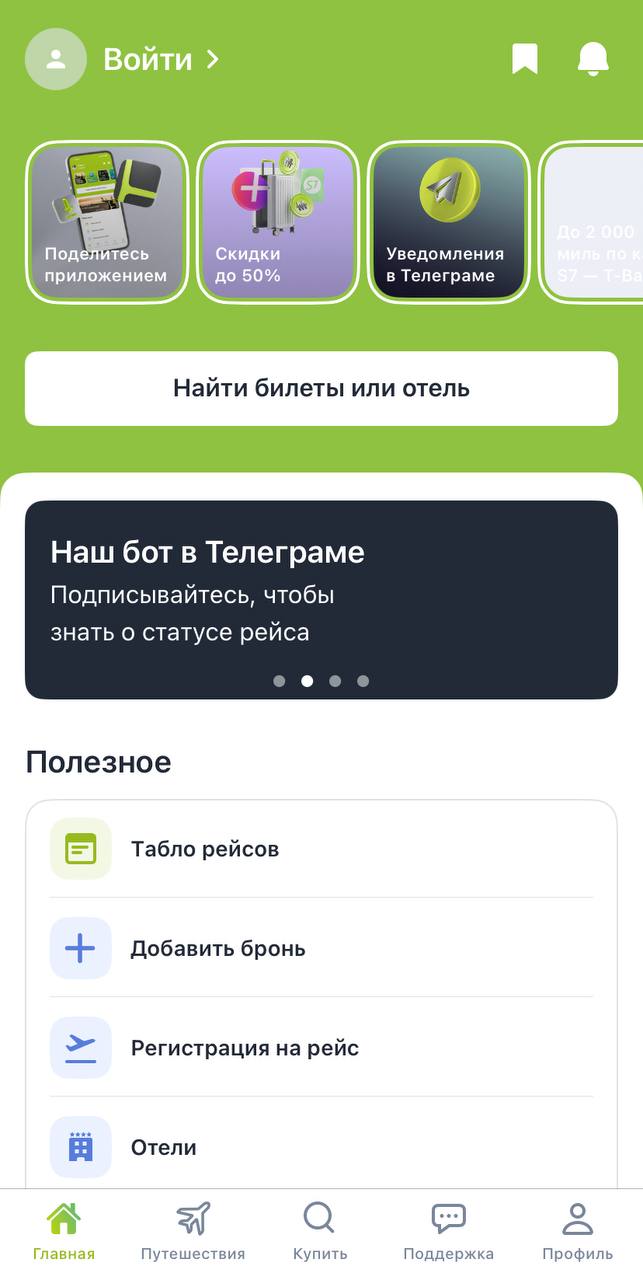Select Добавить бронь
The height and width of the screenshot is (1280, 643).
coord(321,948)
